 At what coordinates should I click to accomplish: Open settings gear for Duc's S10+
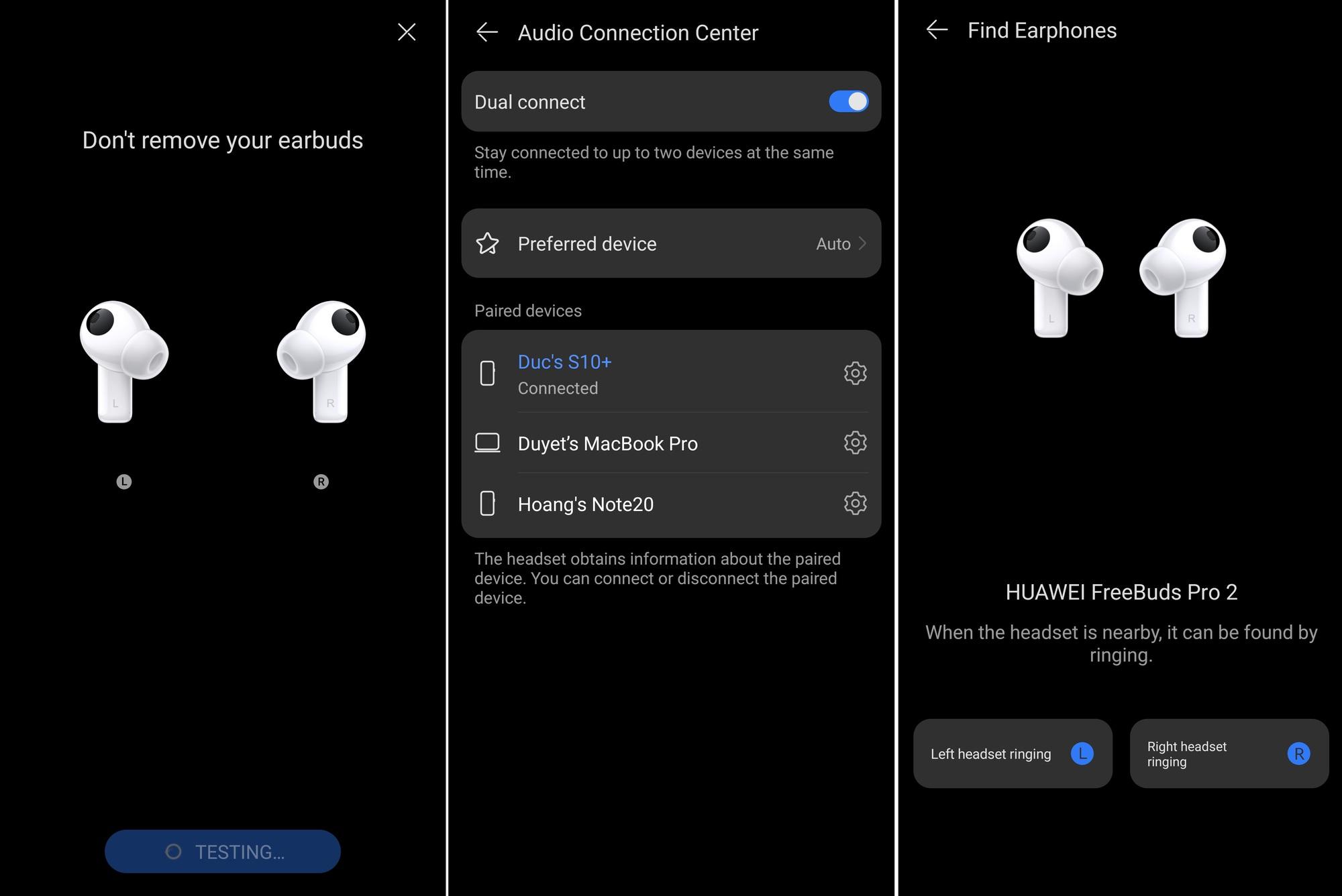[855, 374]
